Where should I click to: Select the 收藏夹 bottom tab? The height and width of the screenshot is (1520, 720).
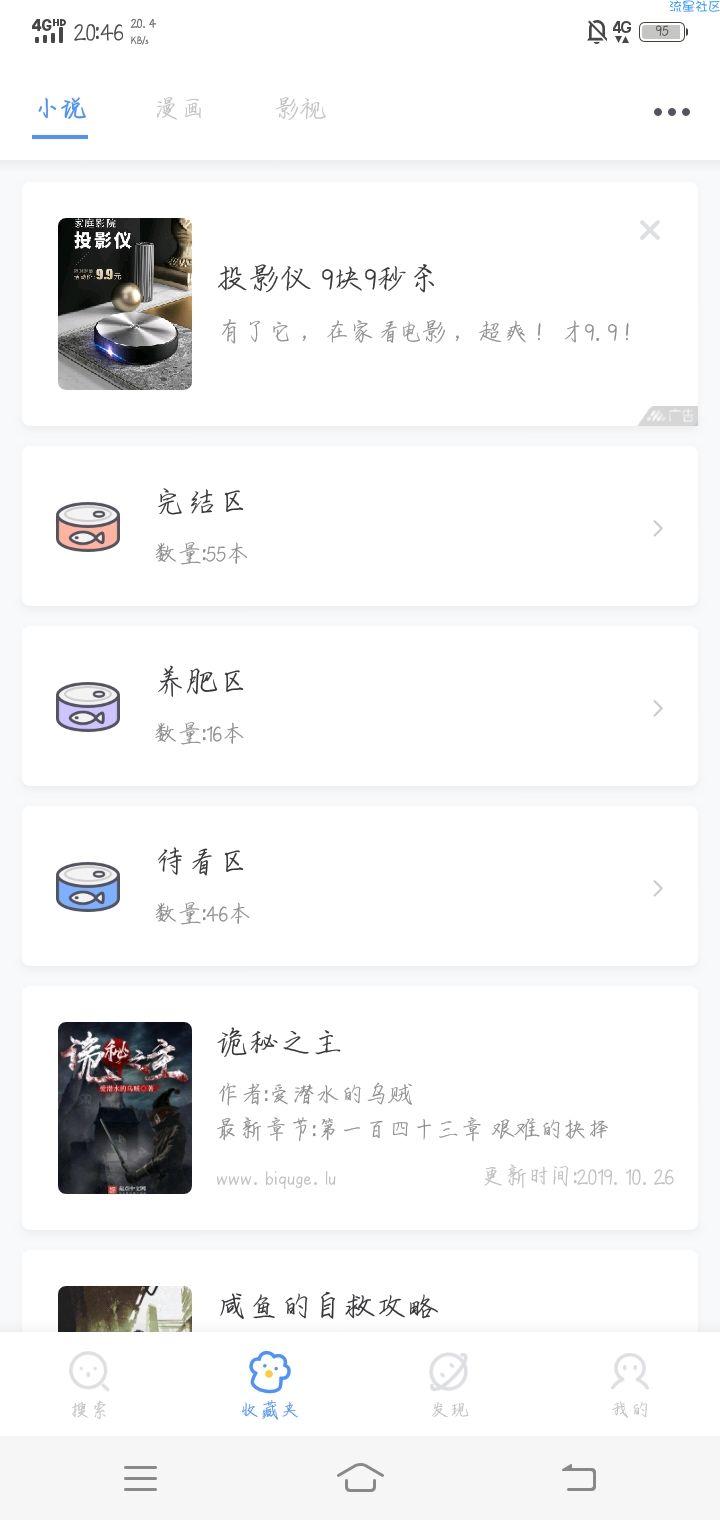coord(269,1385)
